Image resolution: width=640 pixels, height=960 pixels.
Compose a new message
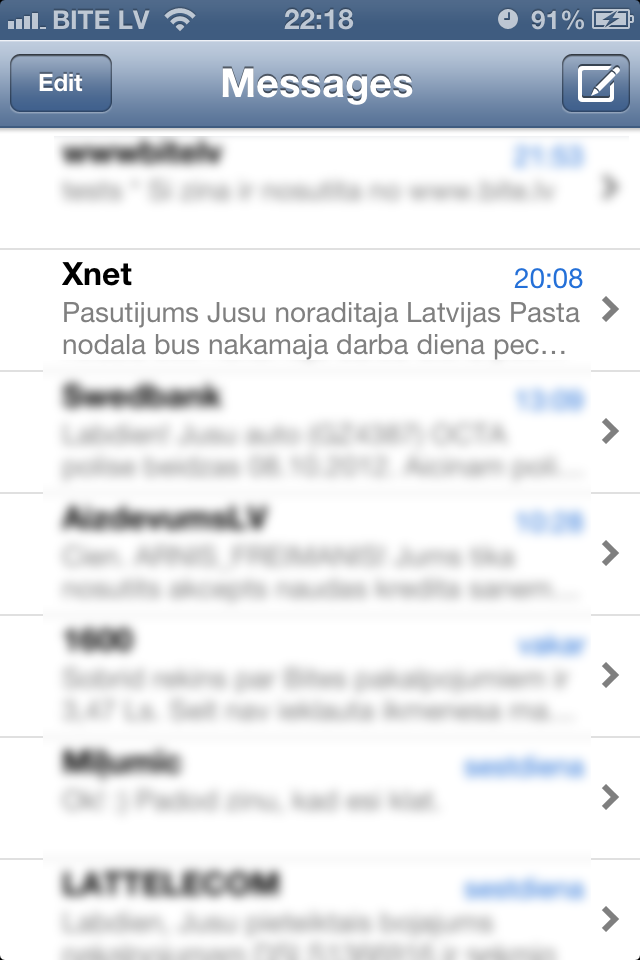pyautogui.click(x=595, y=84)
